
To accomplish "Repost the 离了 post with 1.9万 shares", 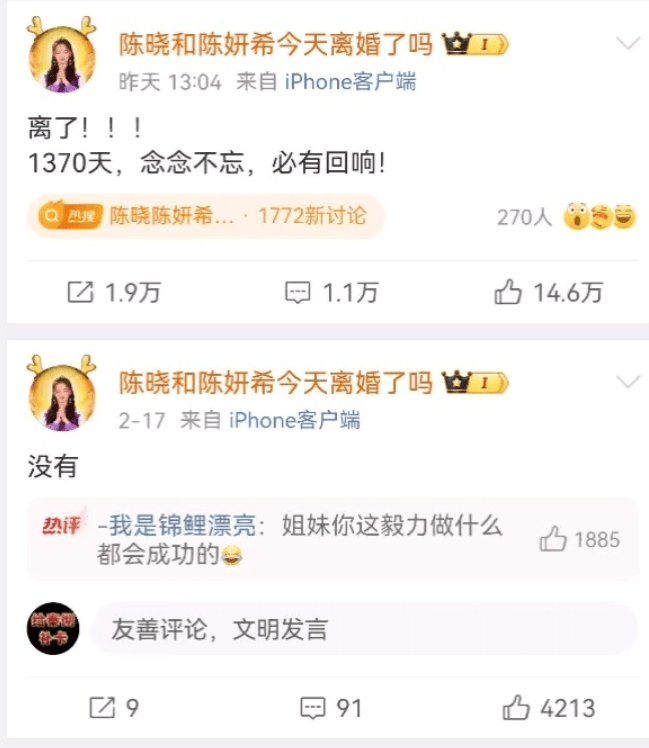I will 113,292.
